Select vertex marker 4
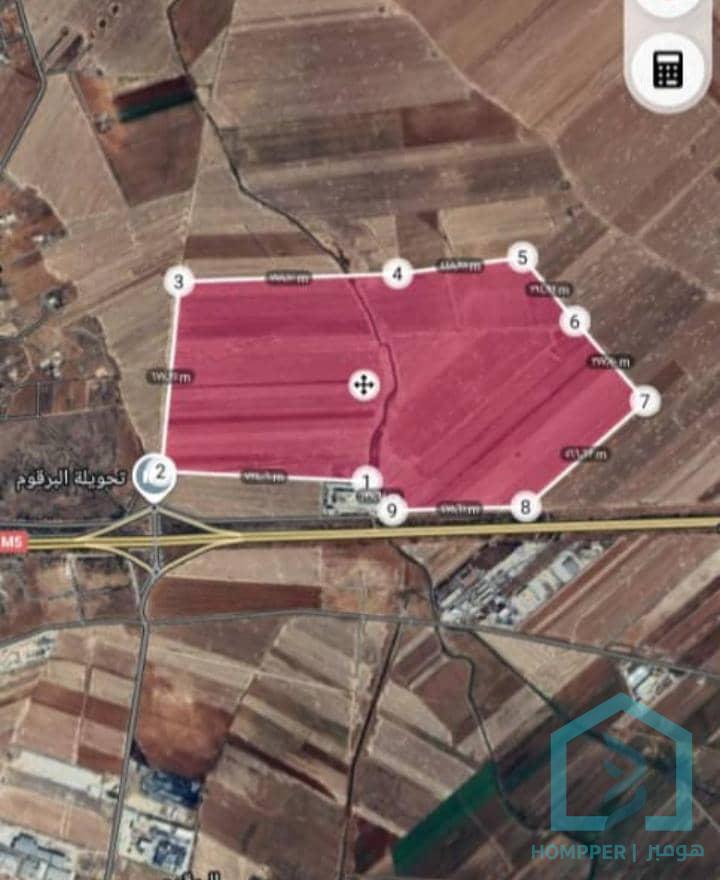Viewport: 720px width, 880px height. (x=397, y=273)
